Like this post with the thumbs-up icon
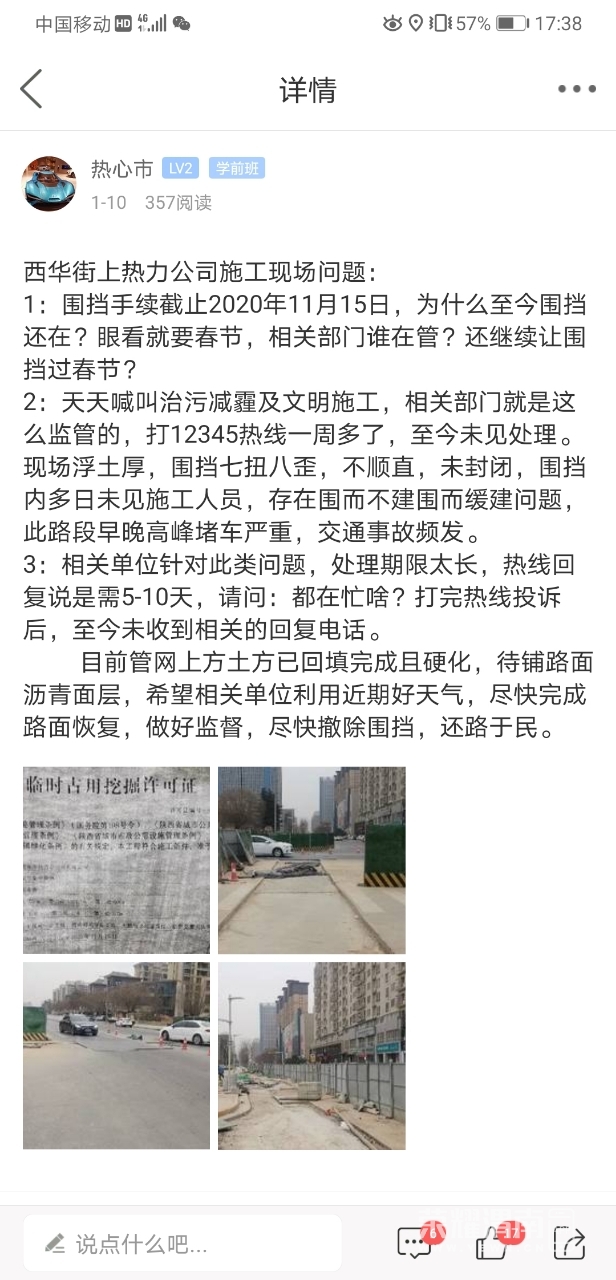 click(494, 1242)
